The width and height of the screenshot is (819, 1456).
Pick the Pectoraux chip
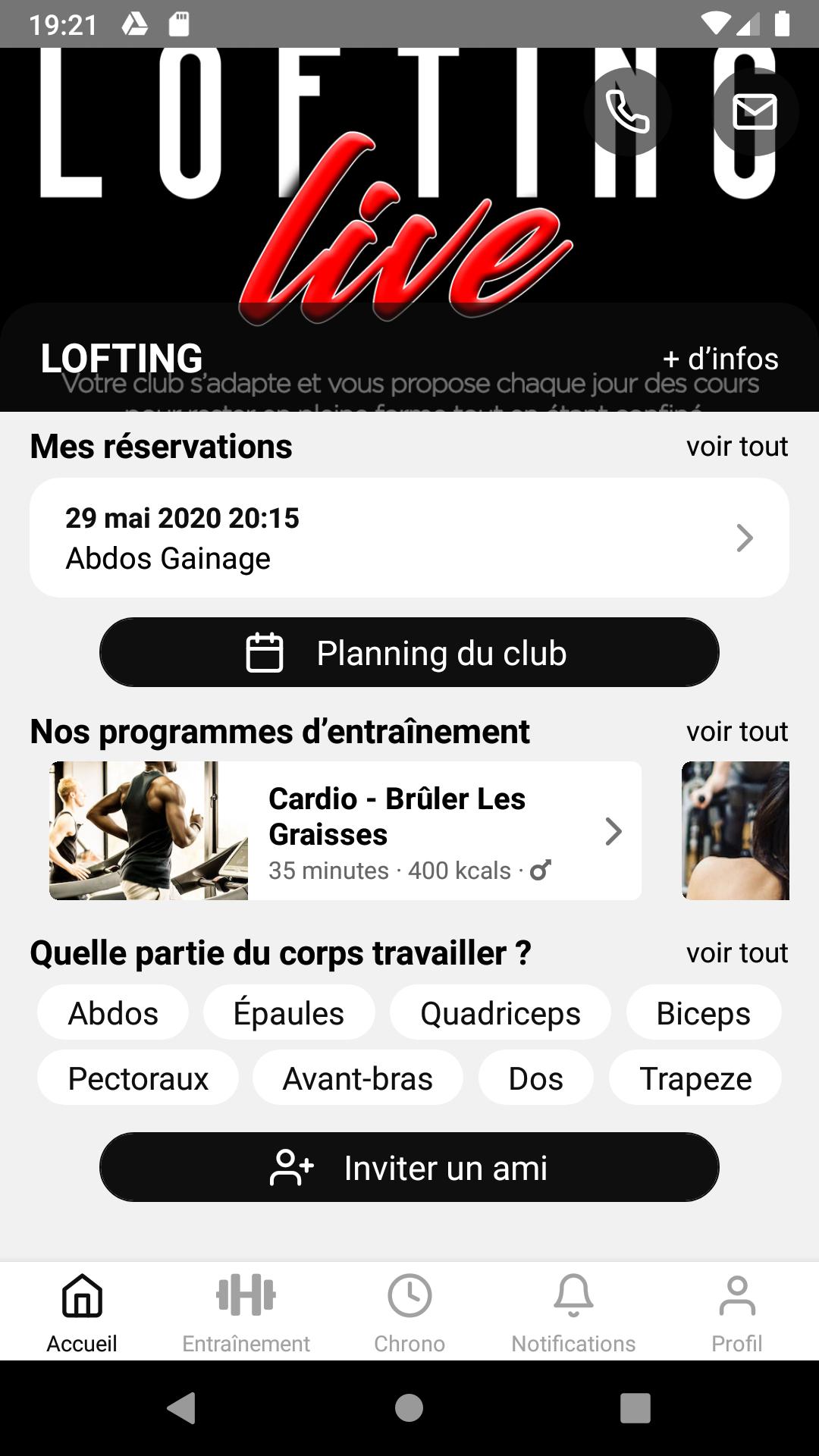[138, 1078]
